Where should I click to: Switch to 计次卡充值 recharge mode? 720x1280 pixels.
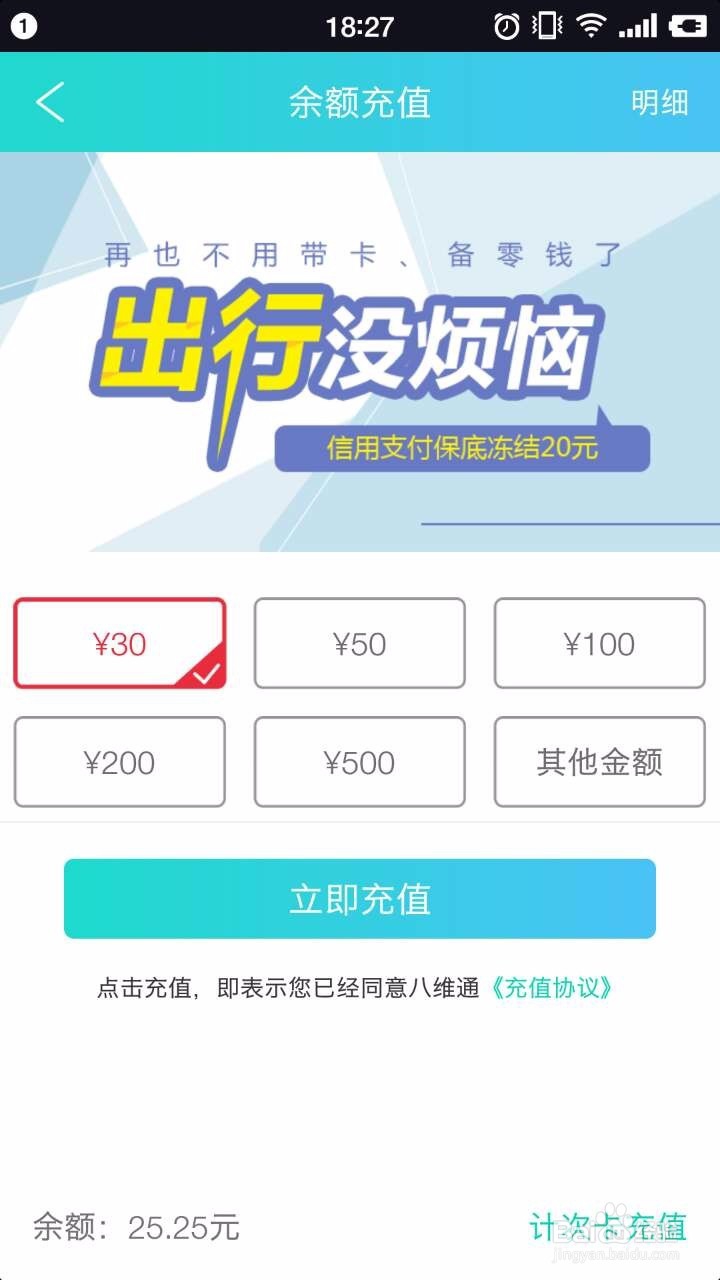click(611, 1222)
